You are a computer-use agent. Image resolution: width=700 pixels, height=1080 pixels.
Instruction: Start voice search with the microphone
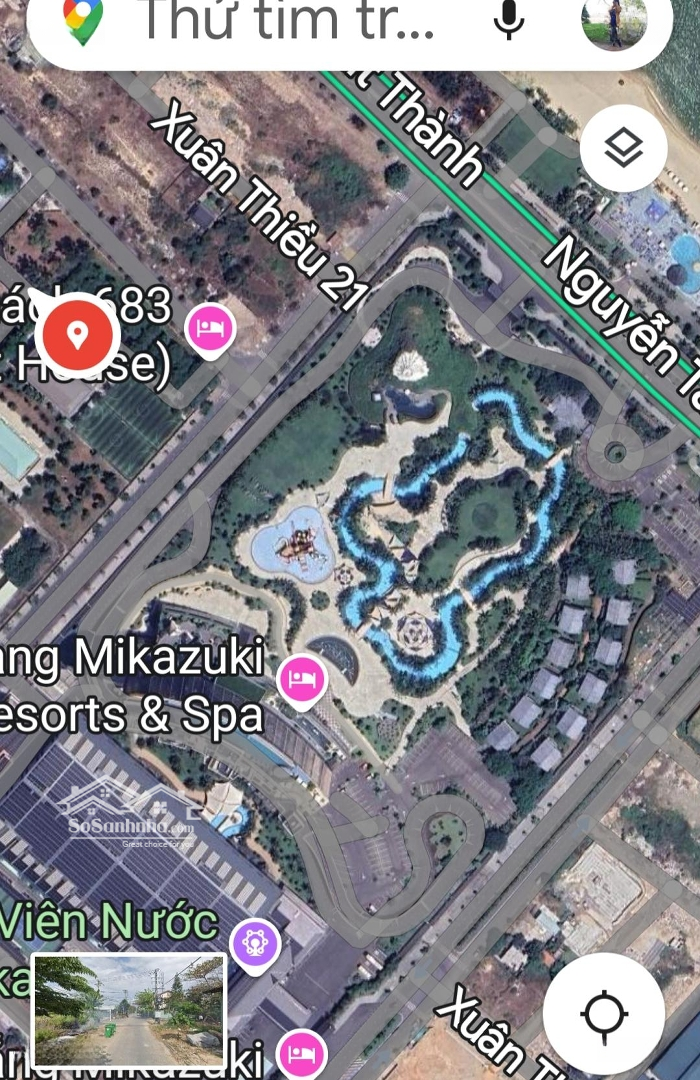(x=509, y=20)
